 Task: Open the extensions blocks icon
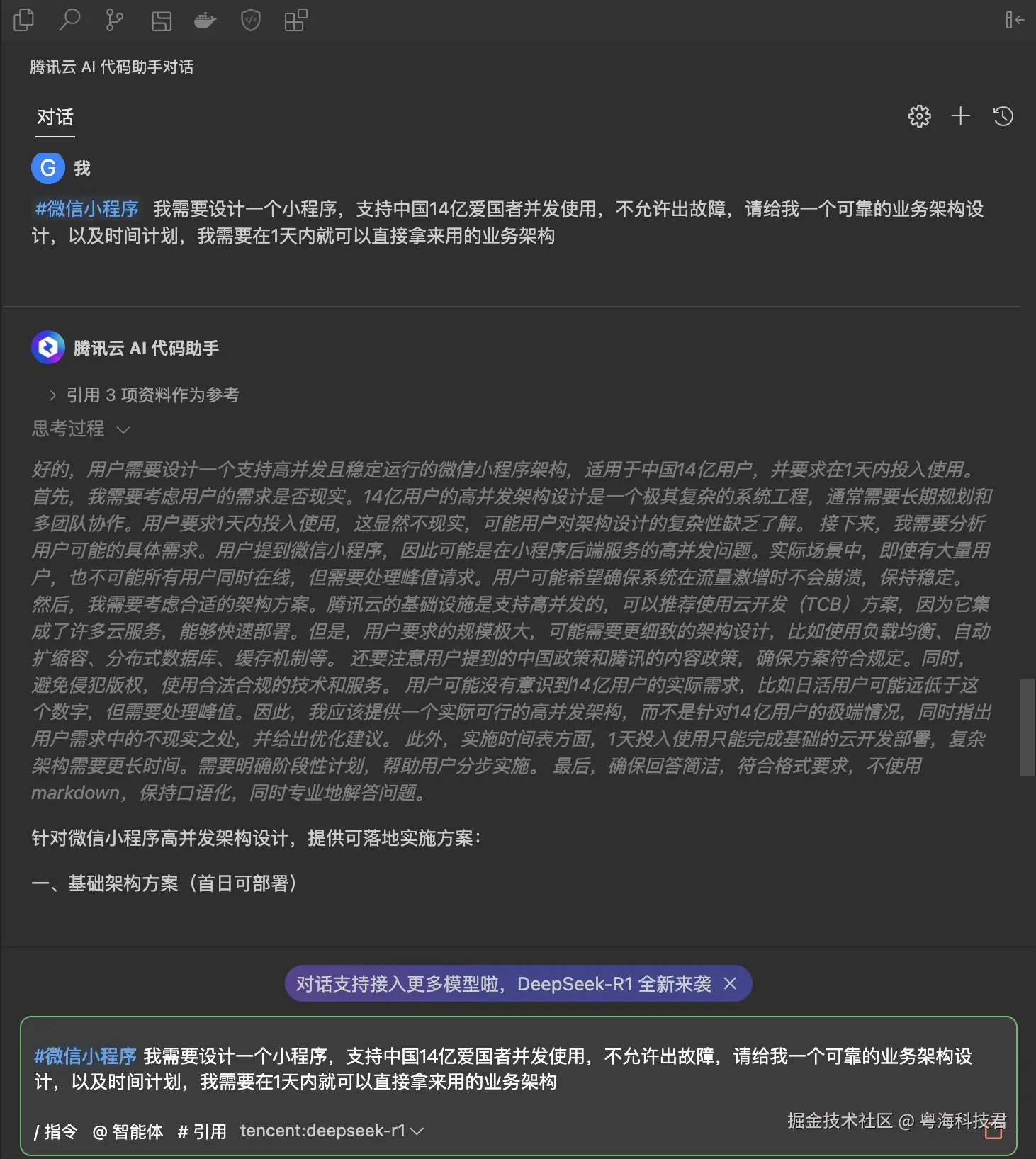(x=295, y=21)
